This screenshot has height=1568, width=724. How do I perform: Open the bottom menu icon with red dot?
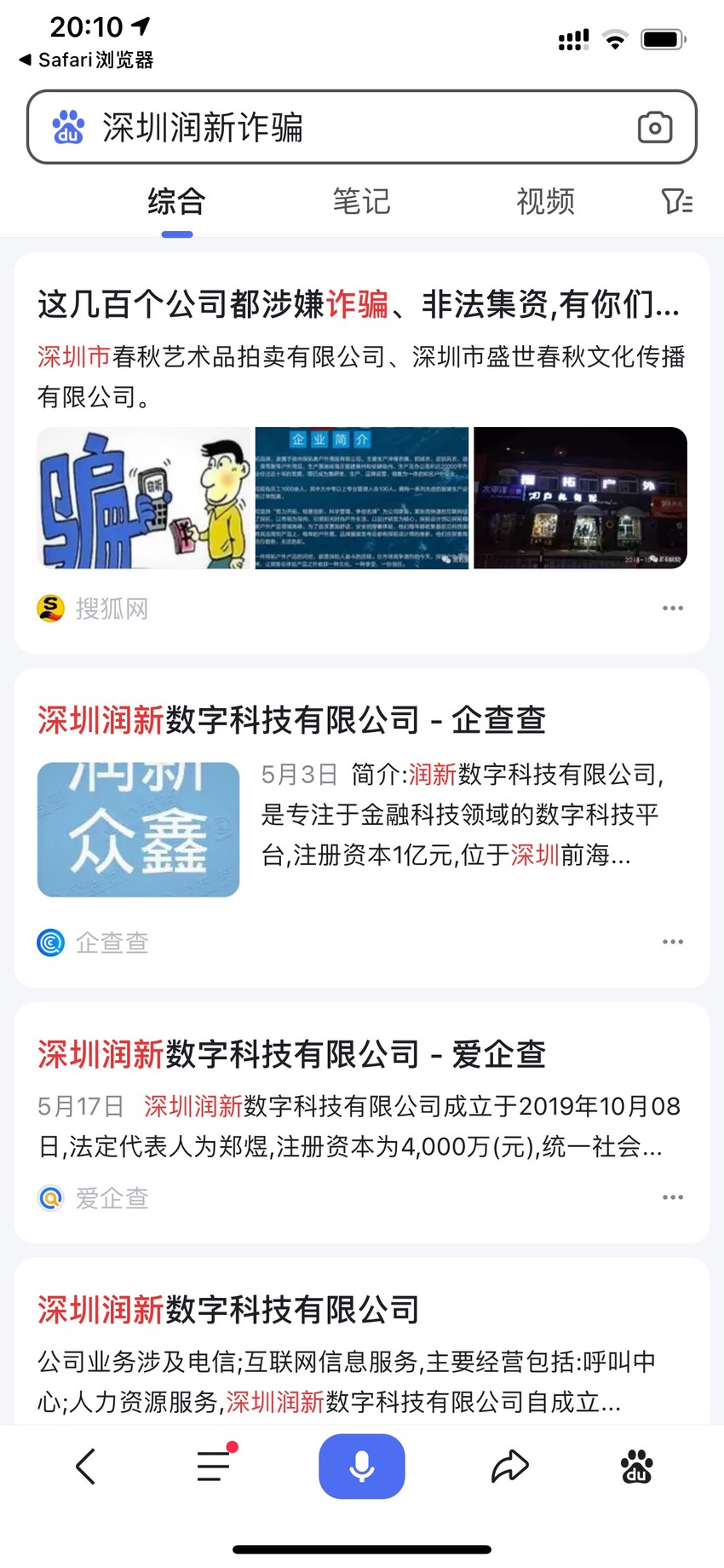[215, 1465]
